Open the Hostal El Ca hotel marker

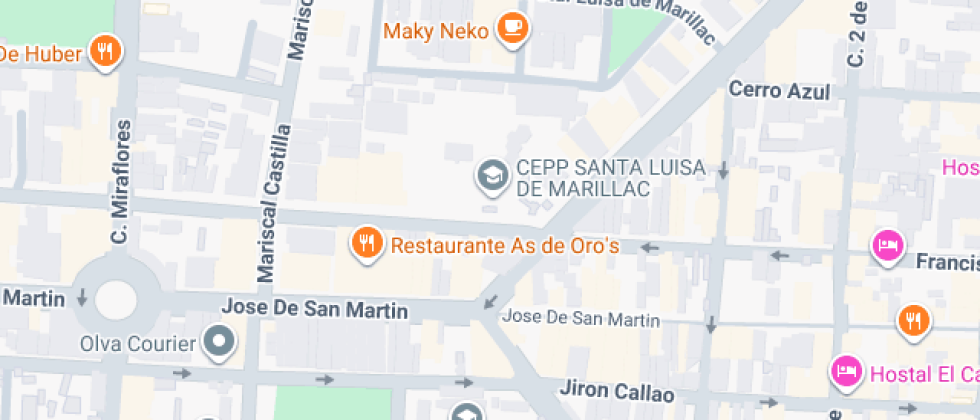[x=846, y=373]
